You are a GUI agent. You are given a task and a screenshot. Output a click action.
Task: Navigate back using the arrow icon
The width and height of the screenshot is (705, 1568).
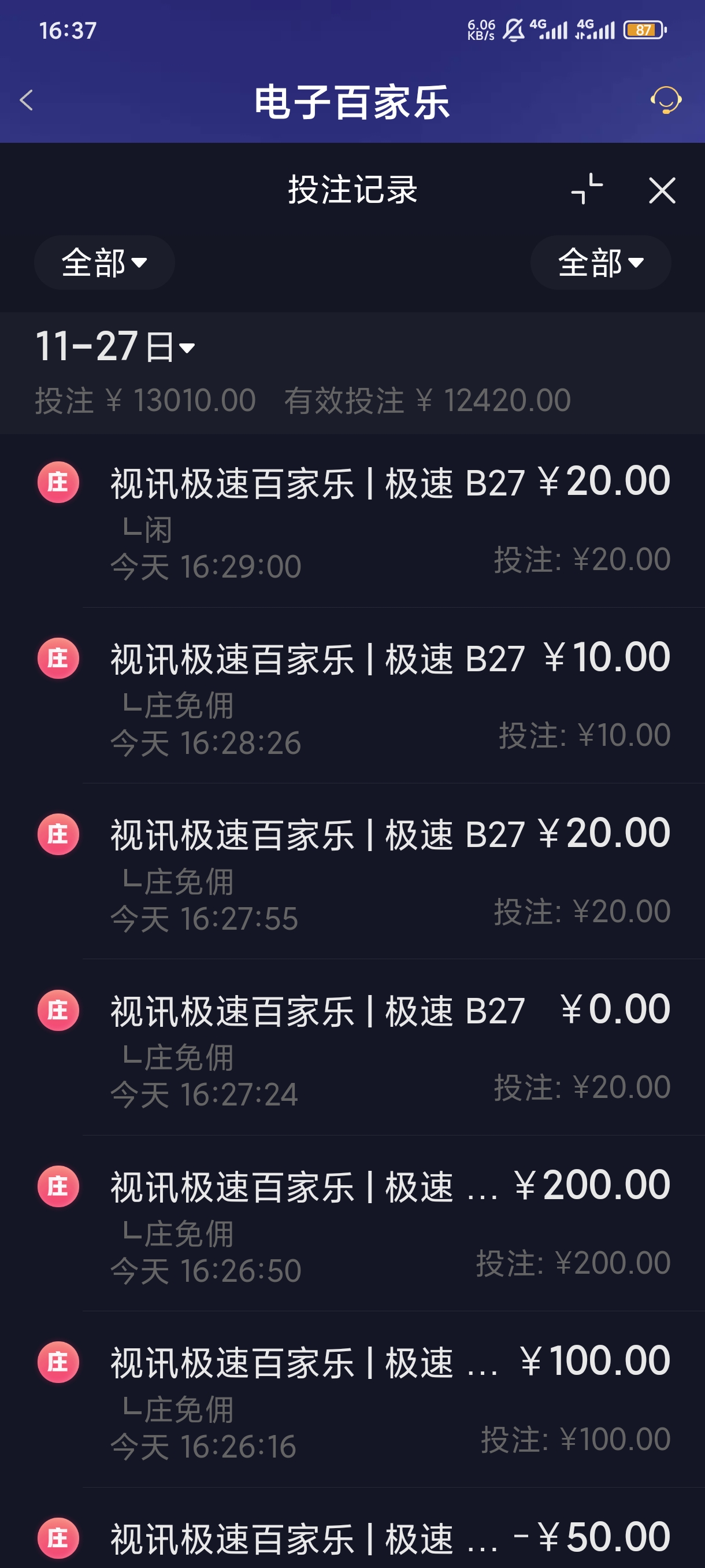[x=25, y=100]
